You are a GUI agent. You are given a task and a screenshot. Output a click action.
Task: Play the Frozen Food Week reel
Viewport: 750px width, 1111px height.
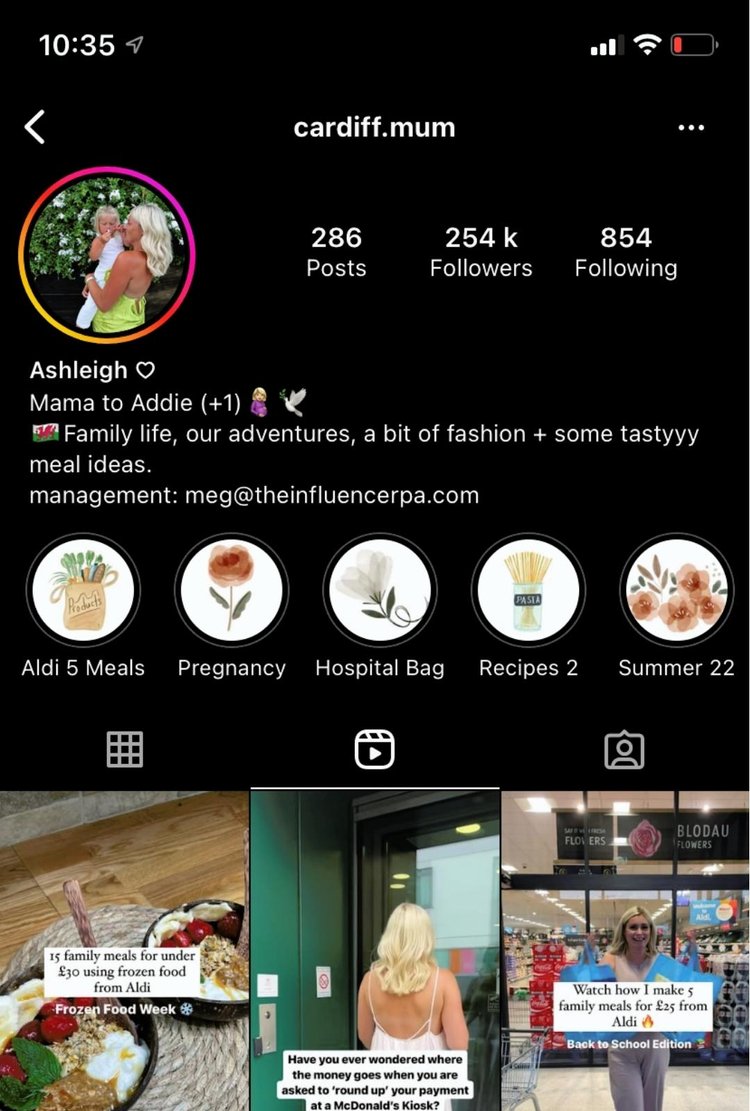(124, 950)
